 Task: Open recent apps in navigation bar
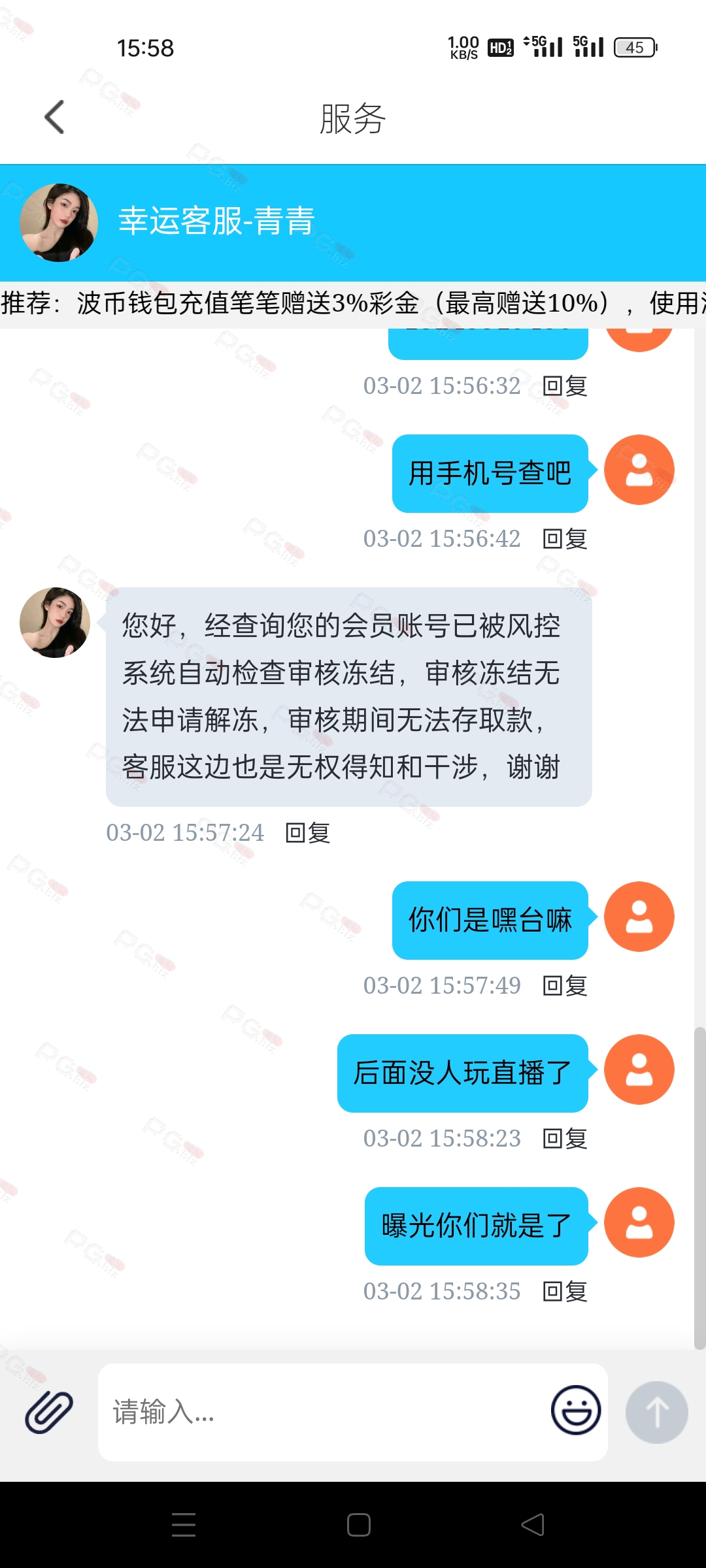184,1525
